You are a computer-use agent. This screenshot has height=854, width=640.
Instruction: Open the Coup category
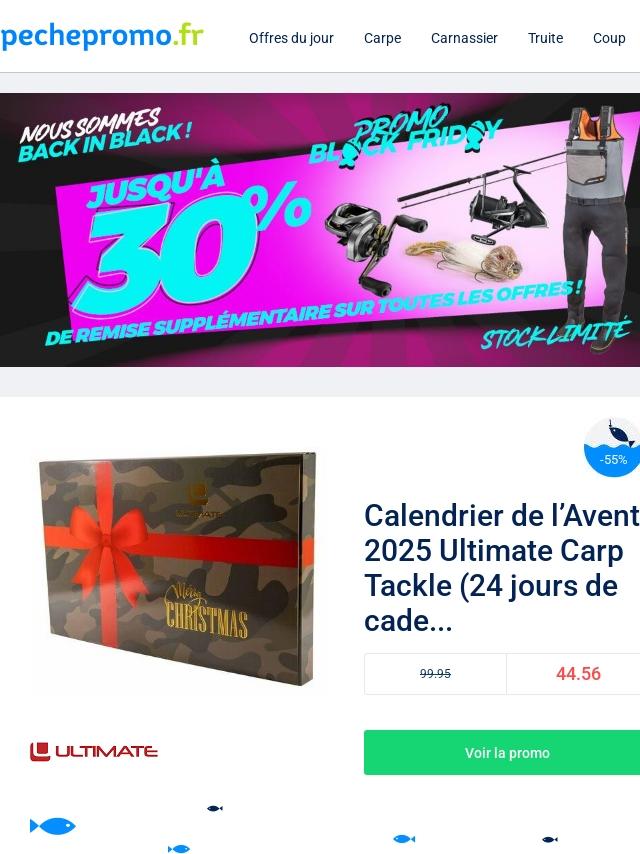(609, 38)
